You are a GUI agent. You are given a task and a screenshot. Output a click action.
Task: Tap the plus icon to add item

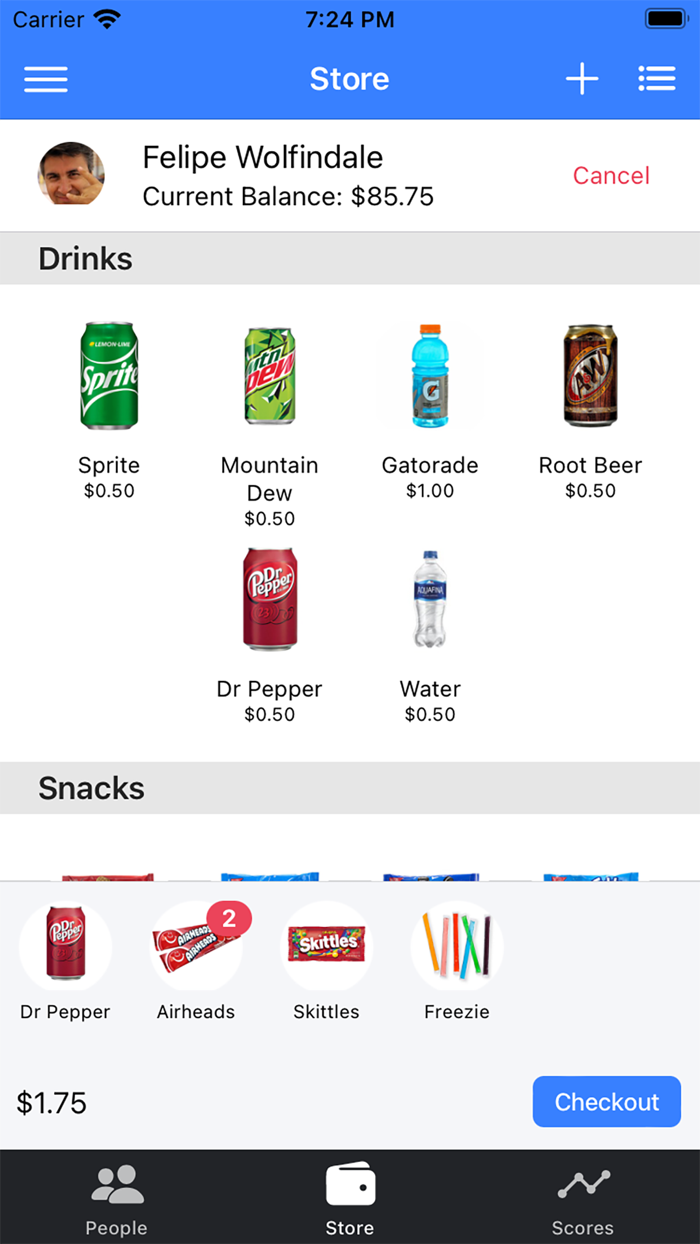coord(582,79)
